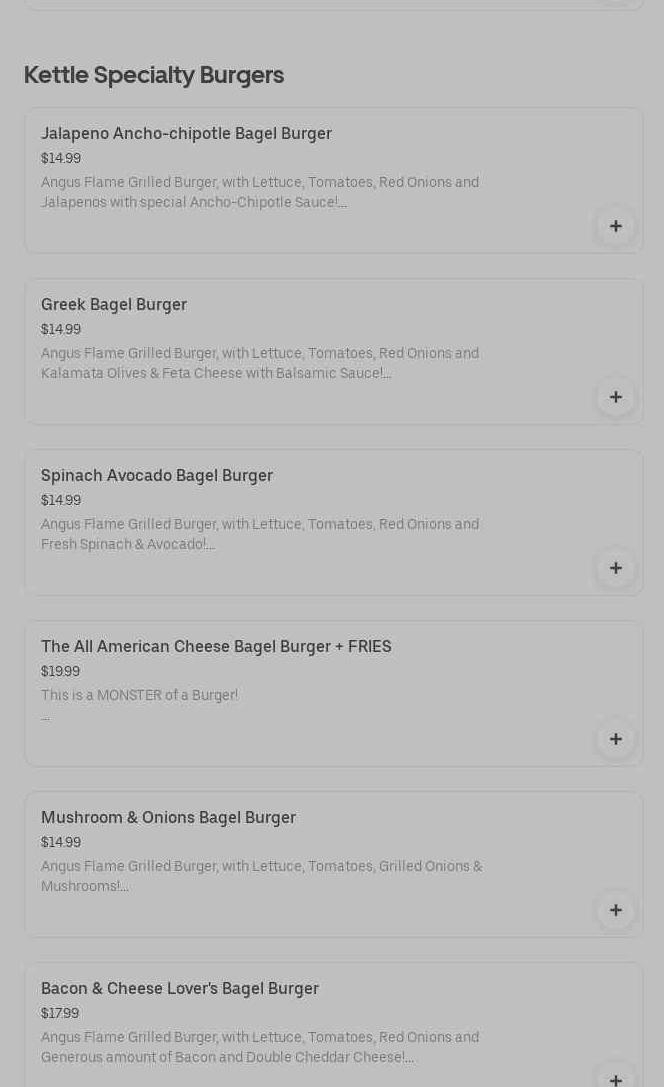
Task: Open Spinach Avocado Bagel Burger card
Action: click(x=157, y=476)
